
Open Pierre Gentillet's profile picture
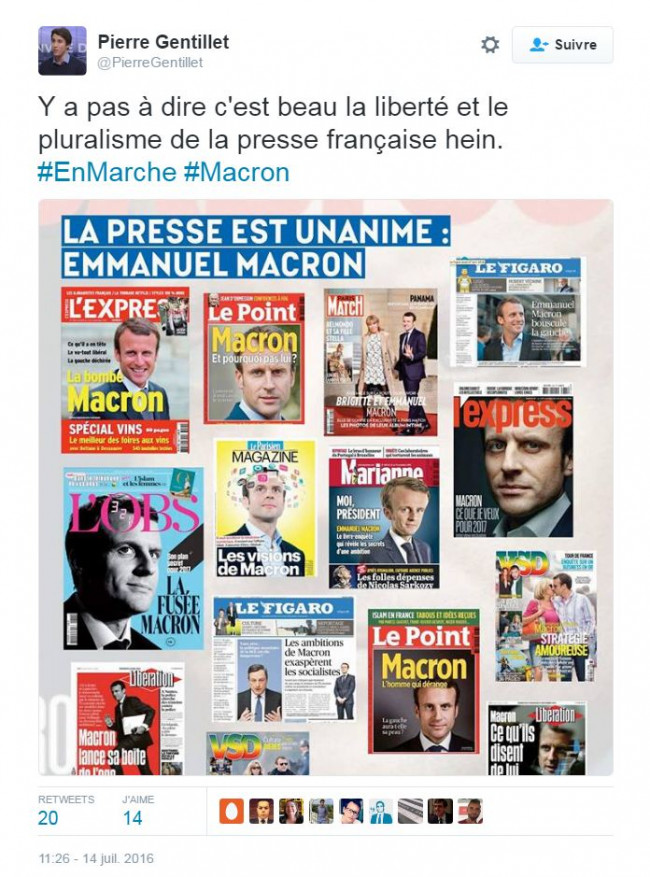pos(62,51)
